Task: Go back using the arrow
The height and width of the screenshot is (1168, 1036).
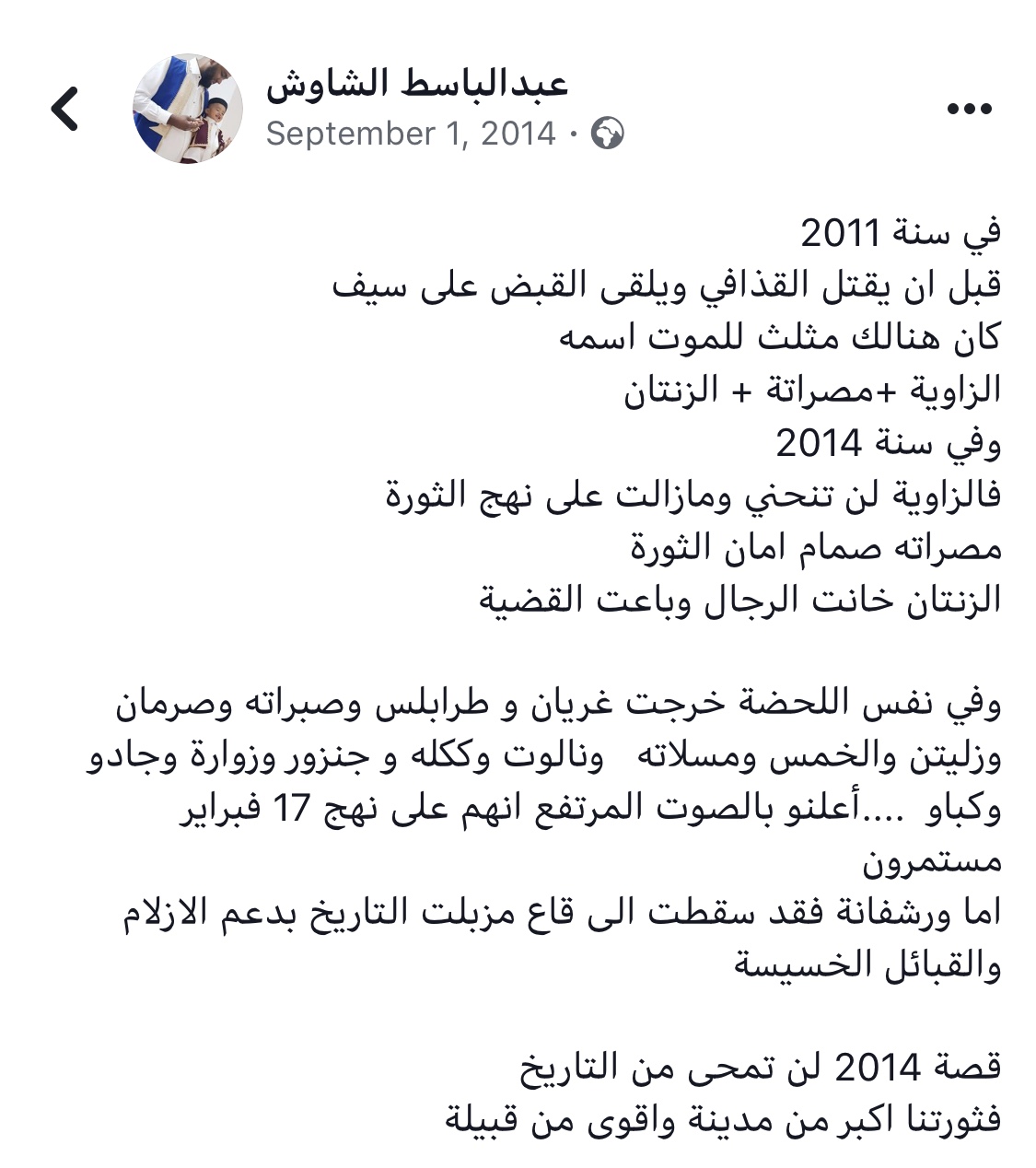Action: [x=65, y=109]
